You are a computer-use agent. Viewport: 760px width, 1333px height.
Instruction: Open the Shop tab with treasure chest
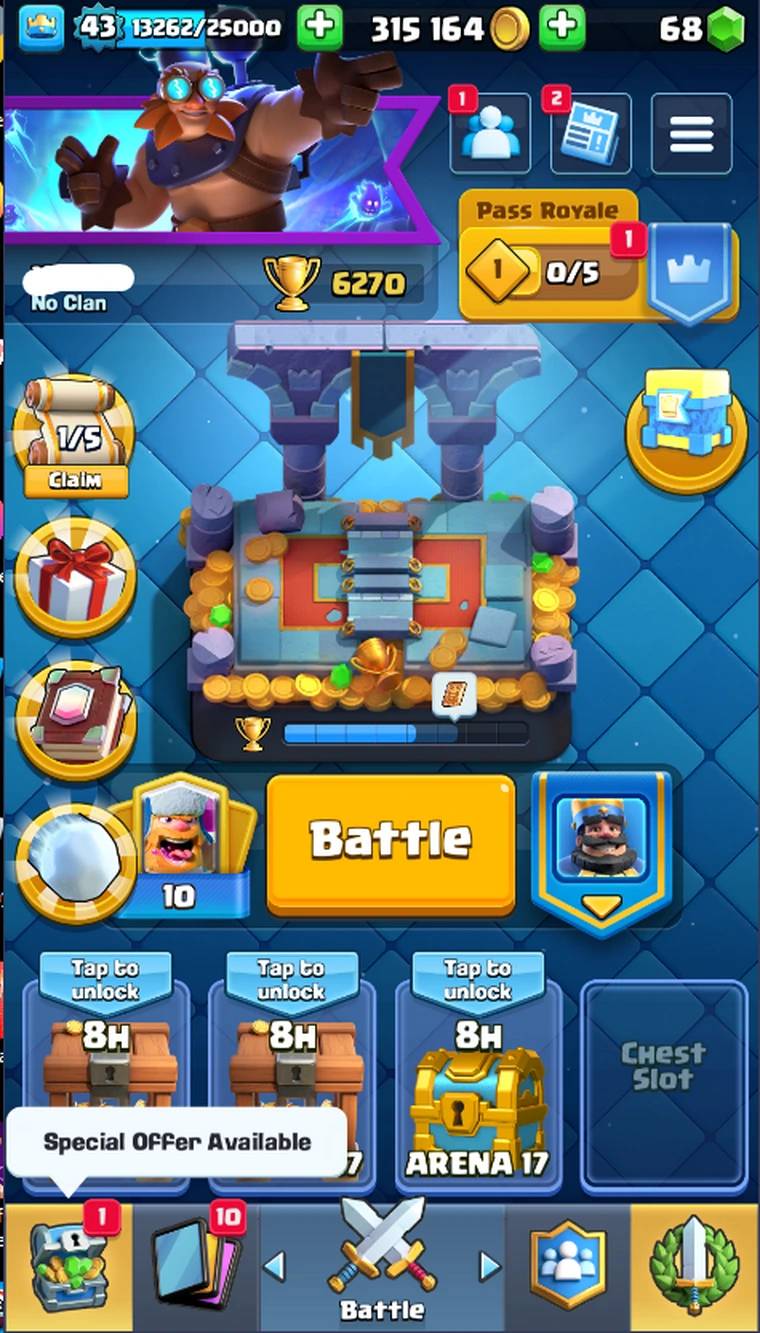69,1267
